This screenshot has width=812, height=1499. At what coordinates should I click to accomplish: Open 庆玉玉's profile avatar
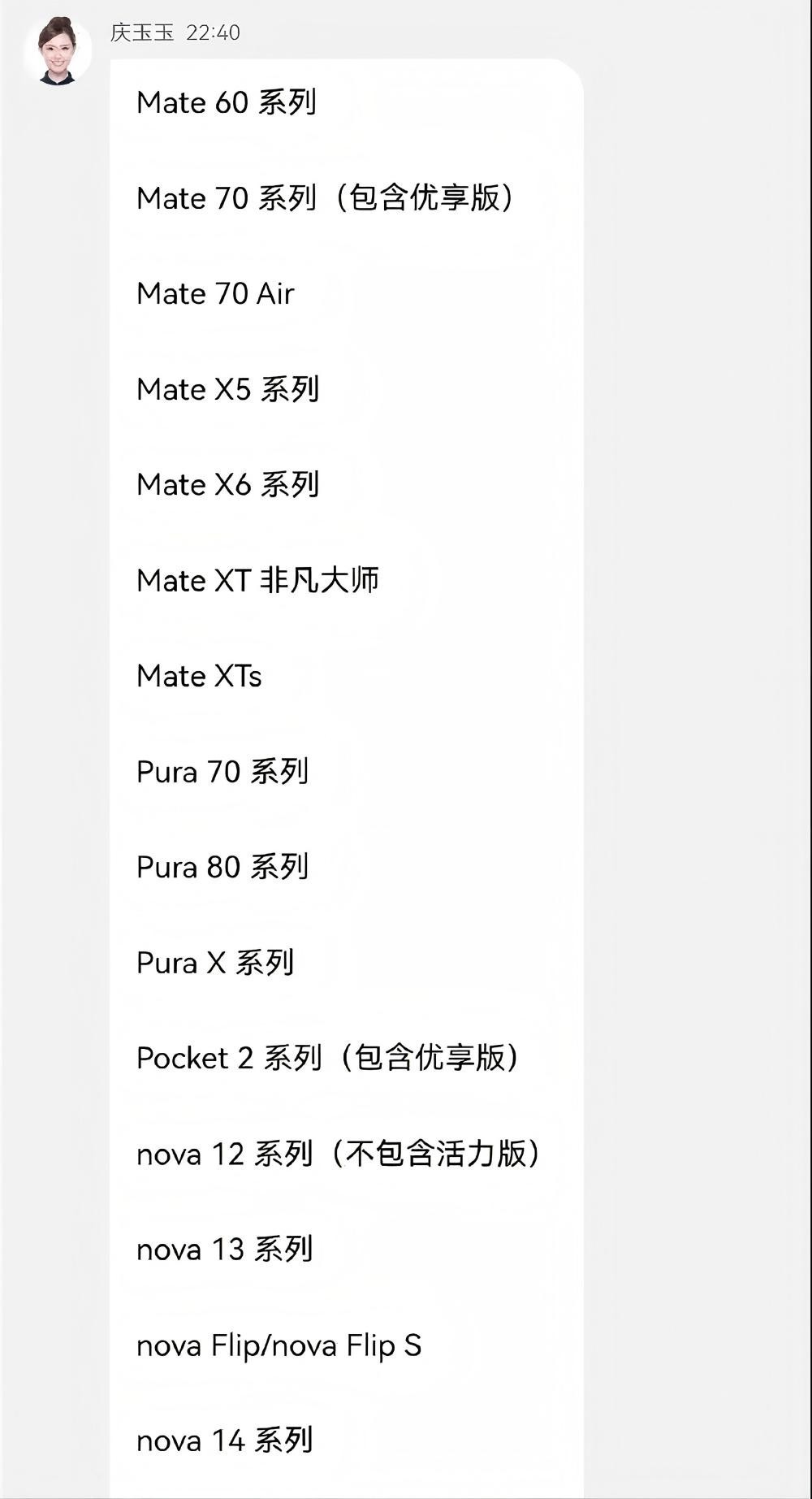tap(58, 50)
